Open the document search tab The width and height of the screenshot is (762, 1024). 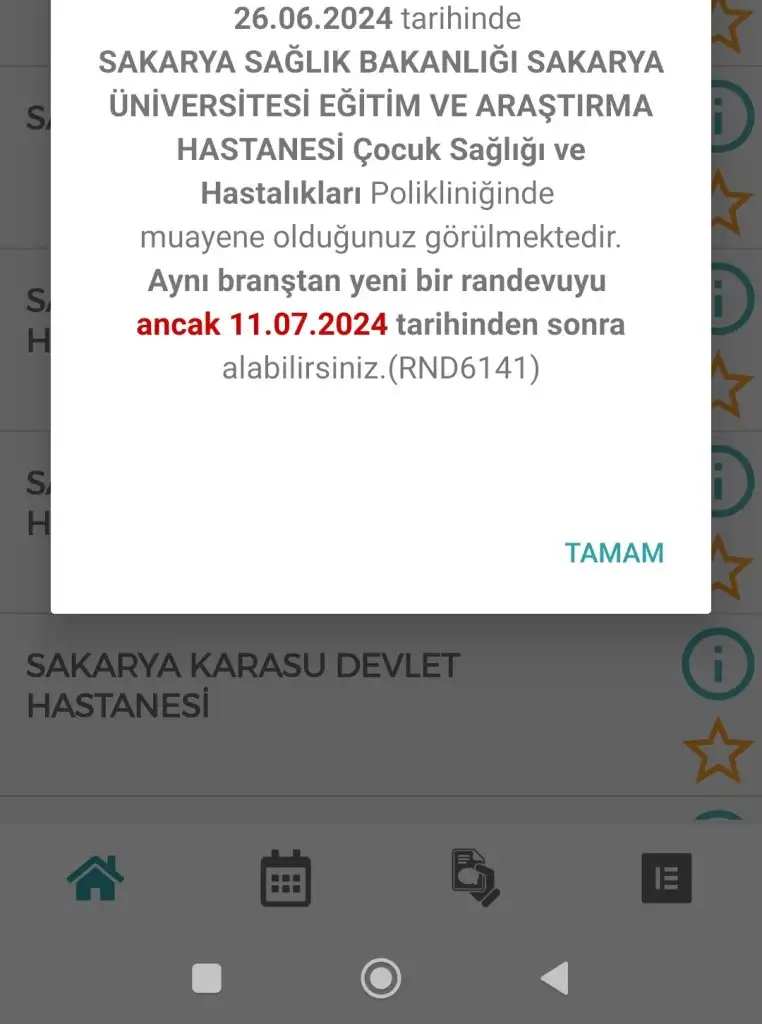tap(474, 877)
